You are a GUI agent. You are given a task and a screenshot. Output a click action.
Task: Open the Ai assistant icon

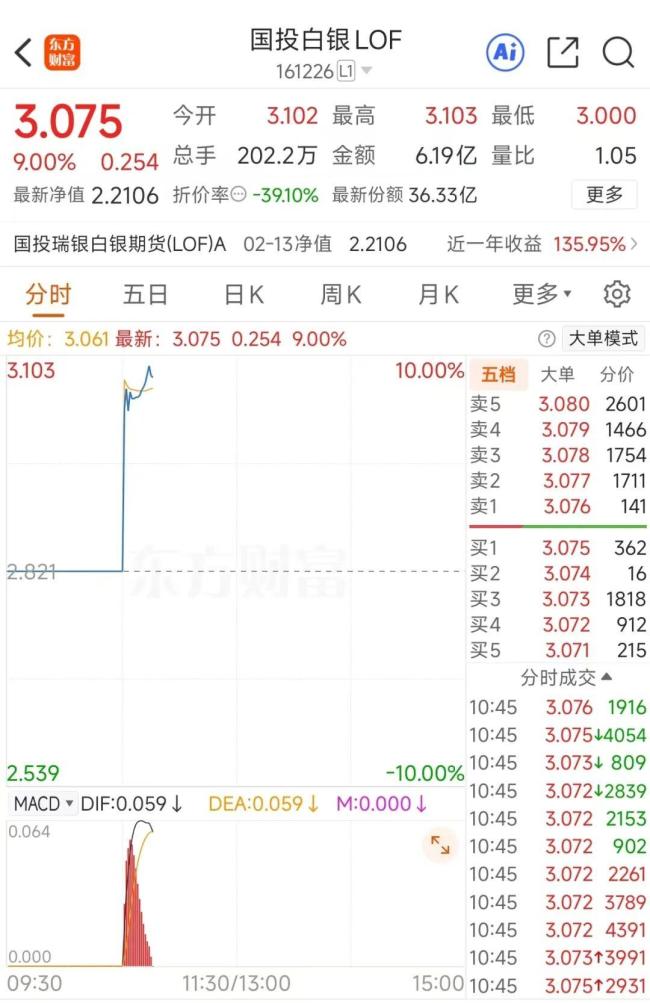tap(505, 52)
